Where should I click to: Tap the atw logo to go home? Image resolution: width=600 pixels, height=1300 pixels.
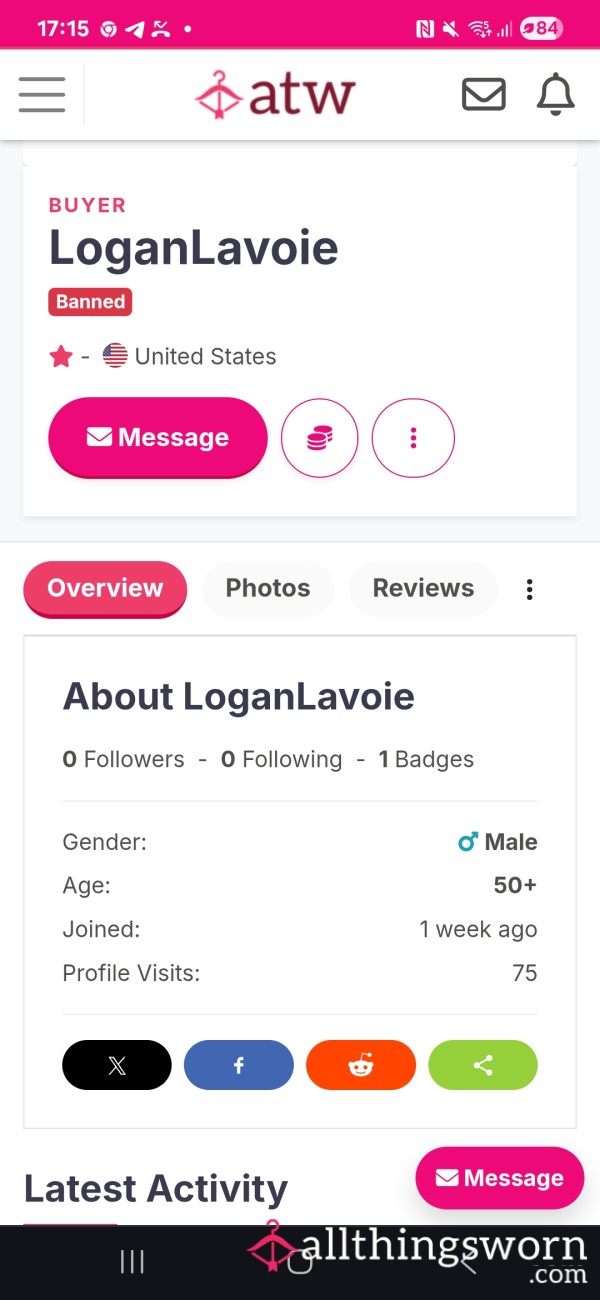click(x=275, y=95)
